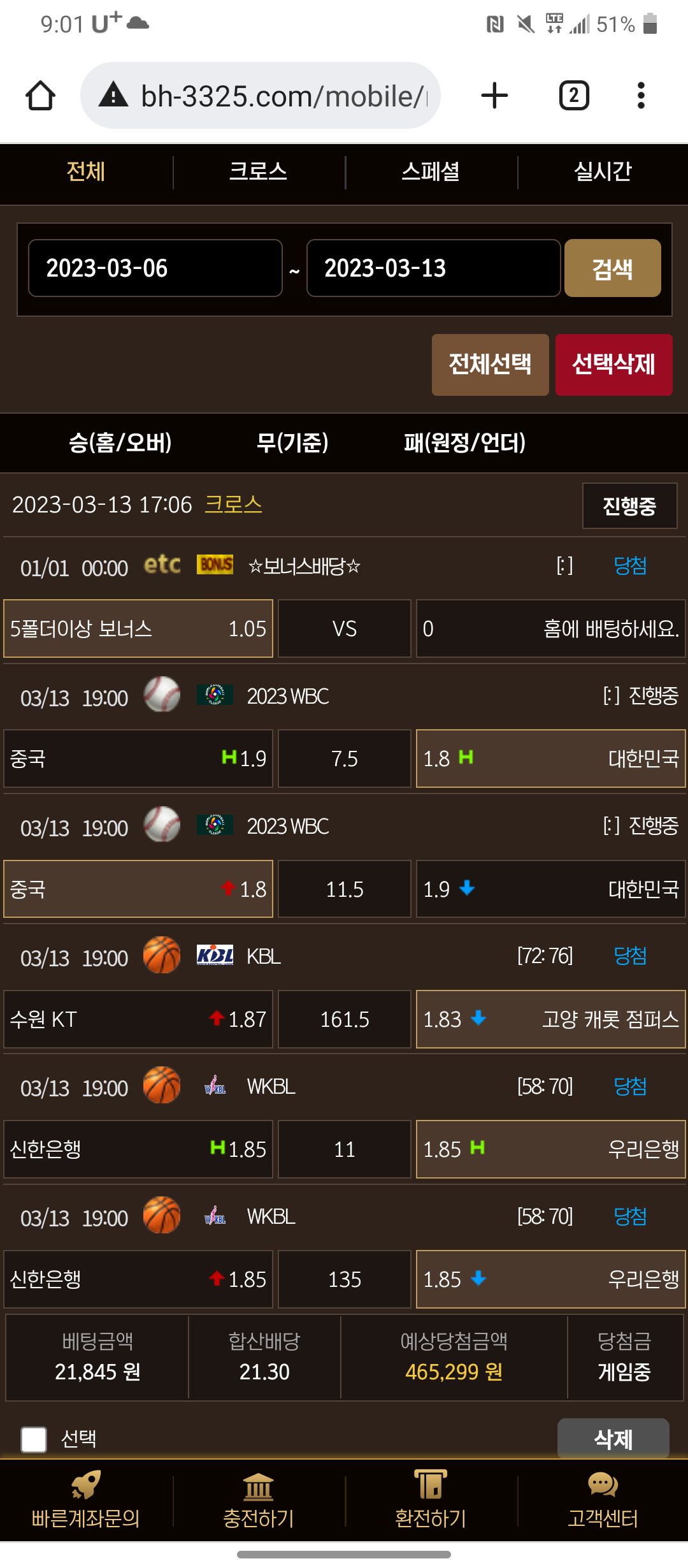Tap the bh-3325.com address bar

[x=260, y=96]
